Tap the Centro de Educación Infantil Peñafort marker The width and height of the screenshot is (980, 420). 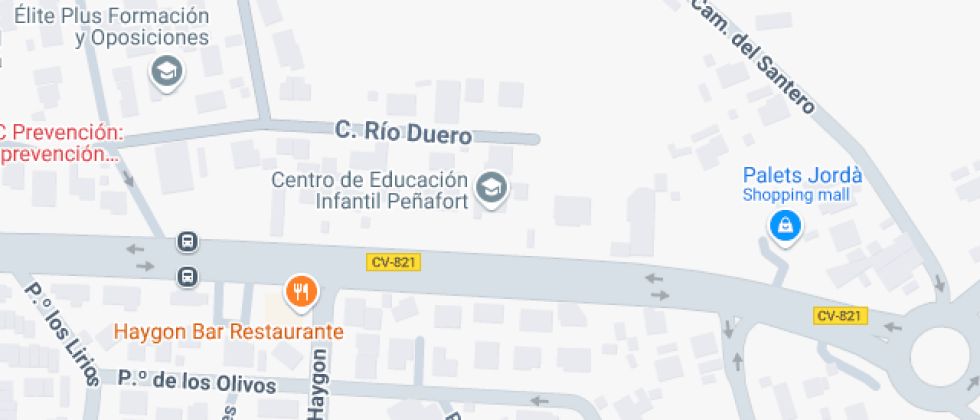(x=491, y=187)
